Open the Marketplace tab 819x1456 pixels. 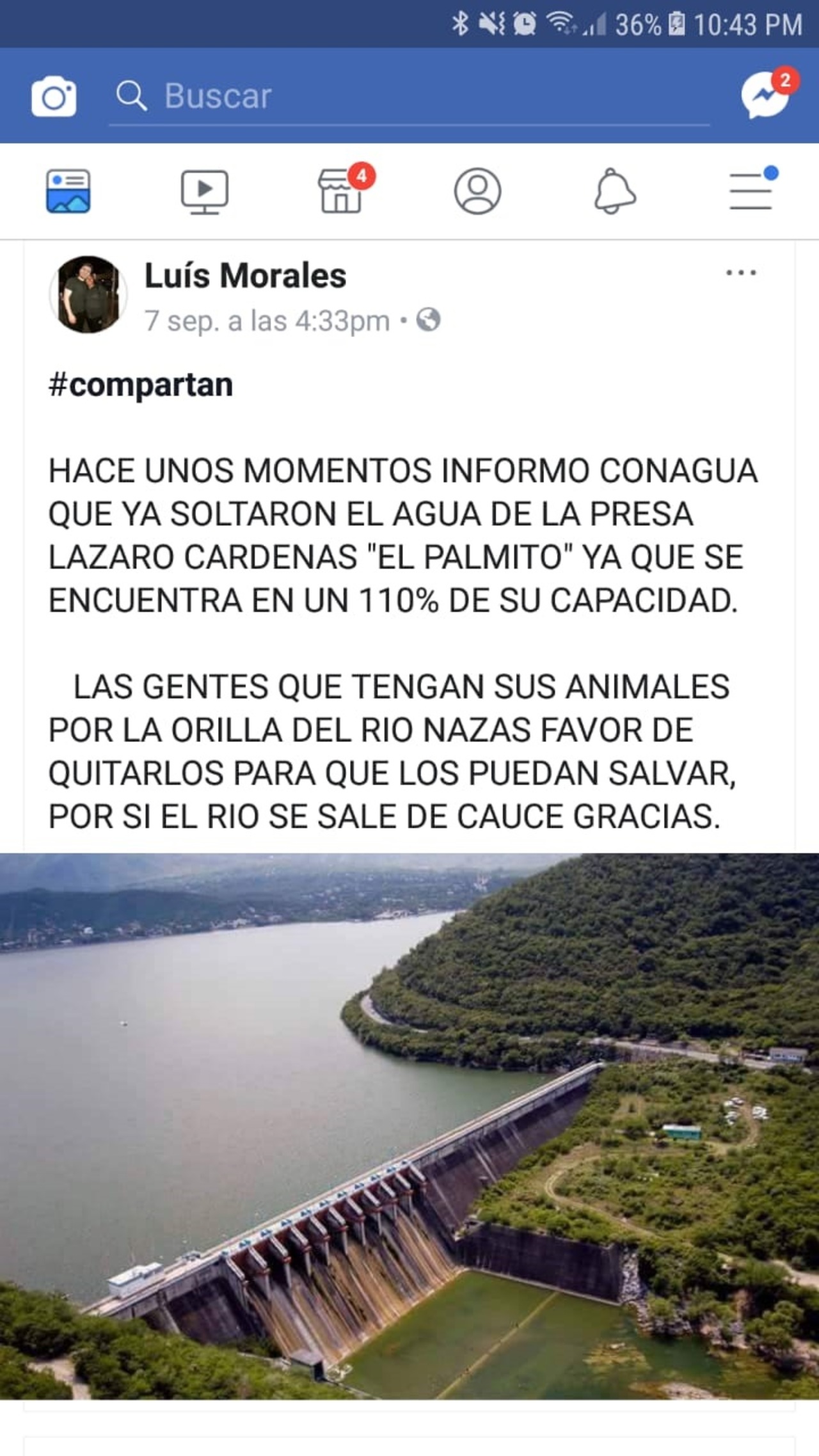341,191
